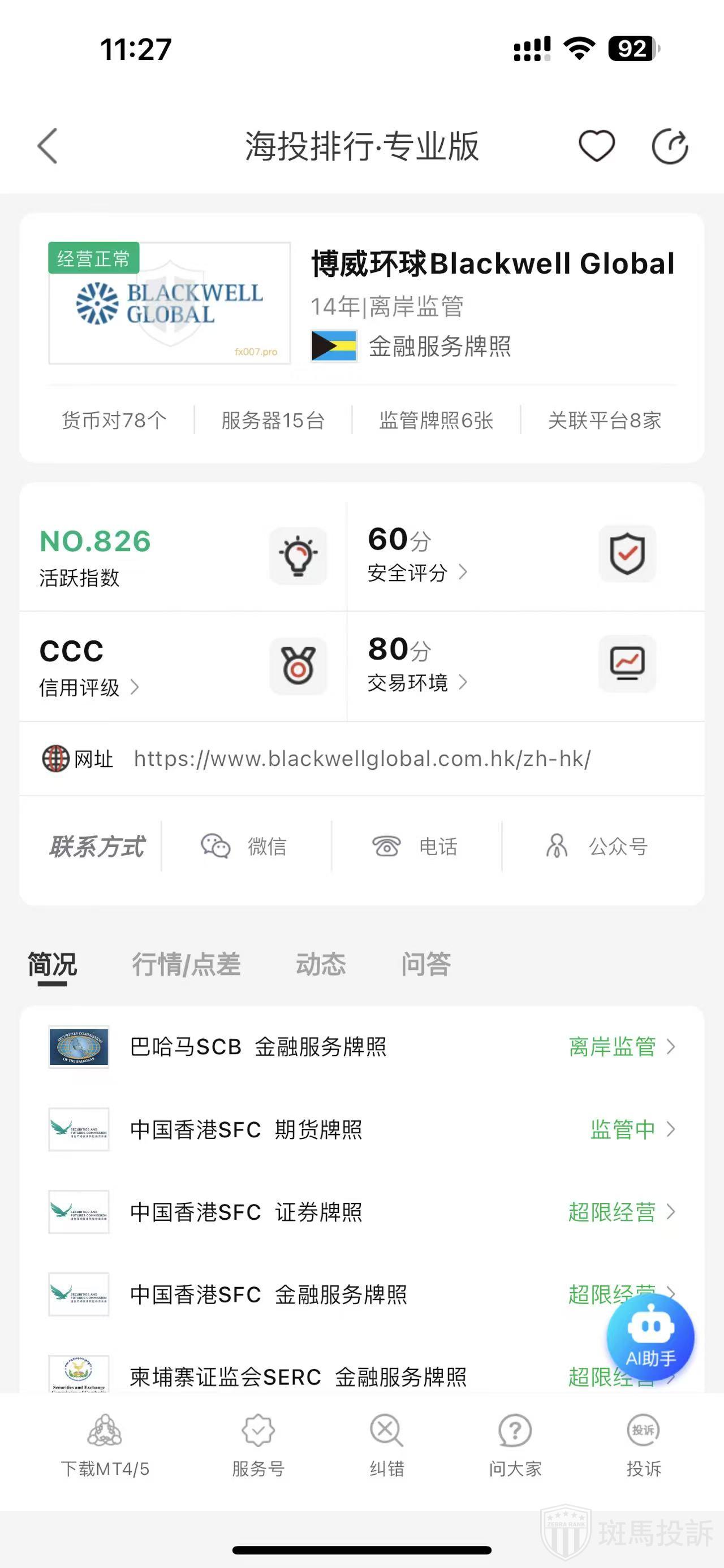Favorite this broker with the heart icon

click(x=596, y=146)
